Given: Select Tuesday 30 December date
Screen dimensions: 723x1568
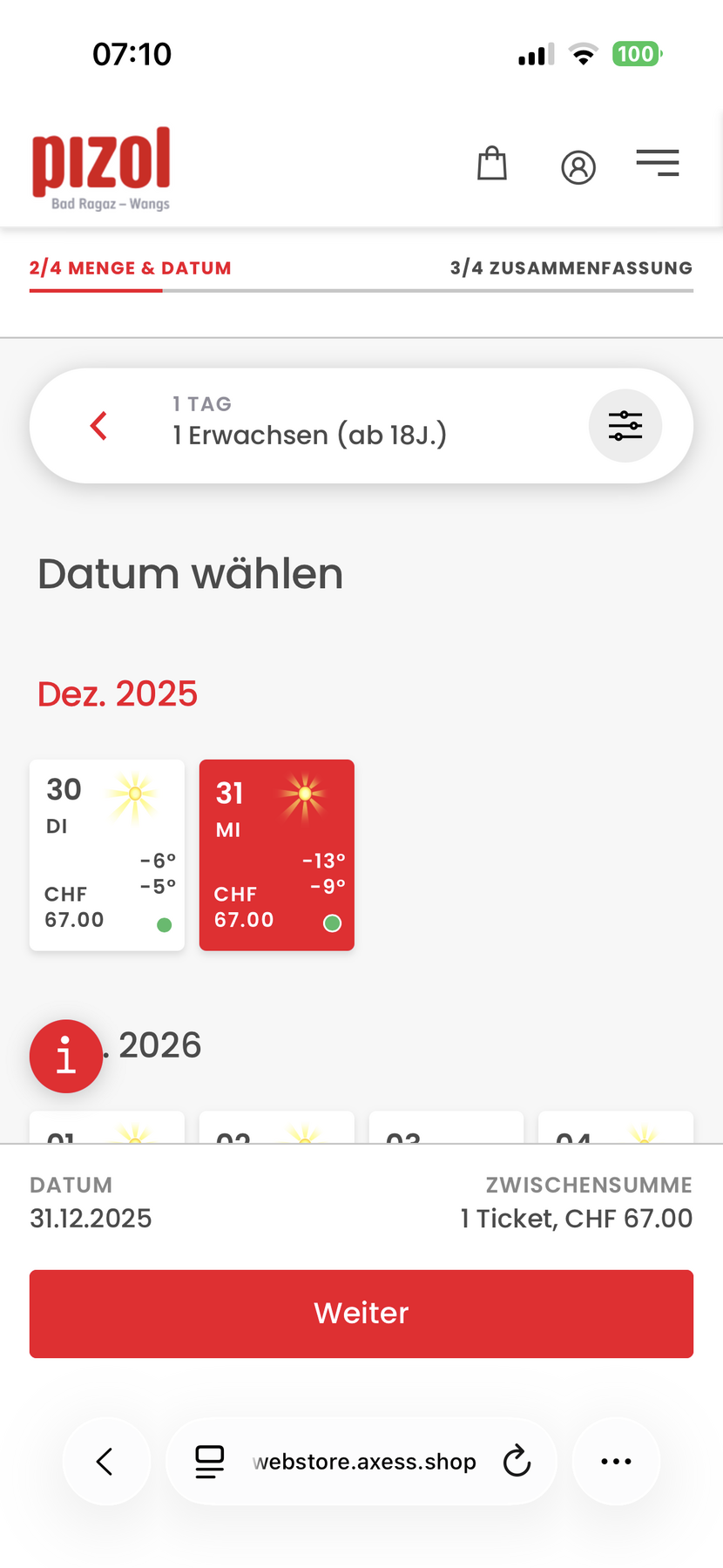Looking at the screenshot, I should point(107,855).
